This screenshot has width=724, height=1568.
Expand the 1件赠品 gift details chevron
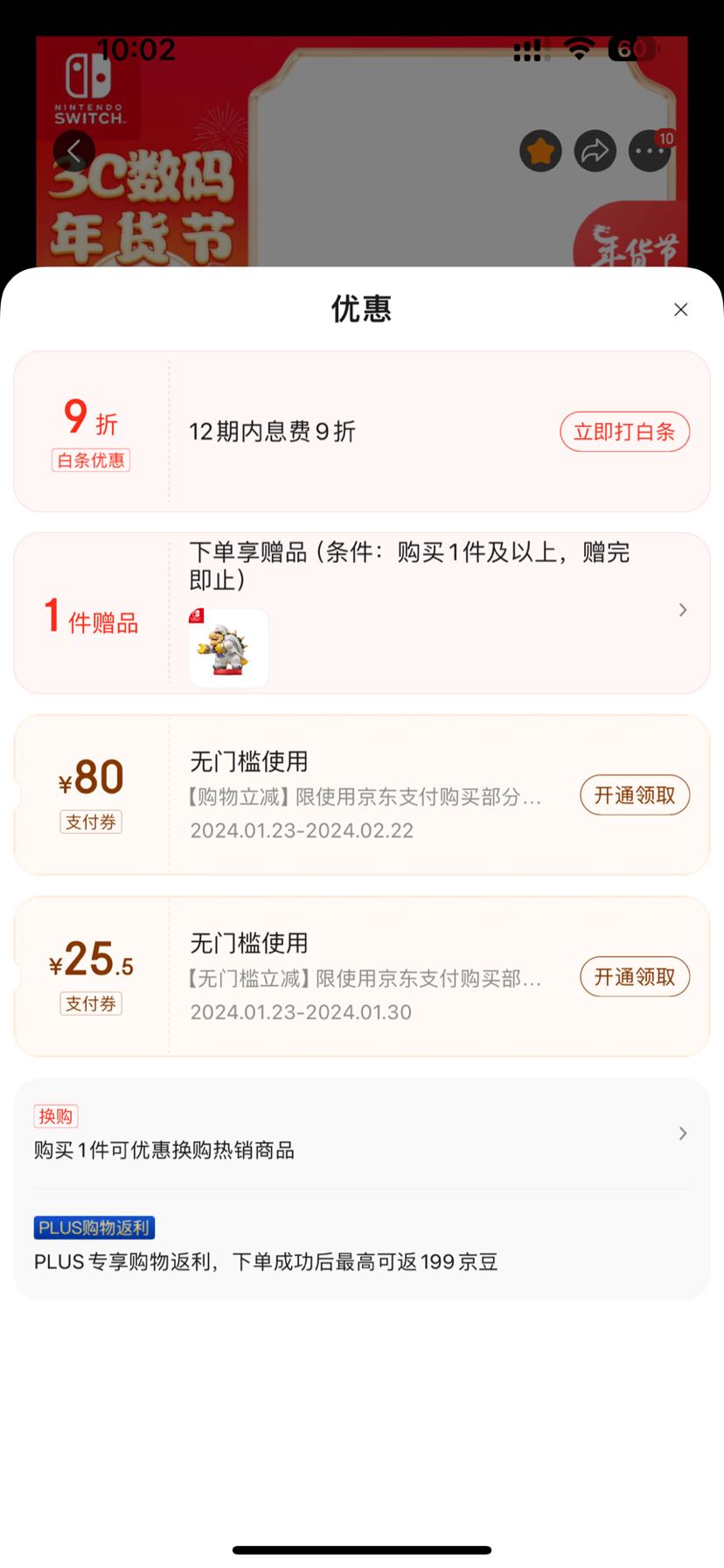pyautogui.click(x=682, y=610)
